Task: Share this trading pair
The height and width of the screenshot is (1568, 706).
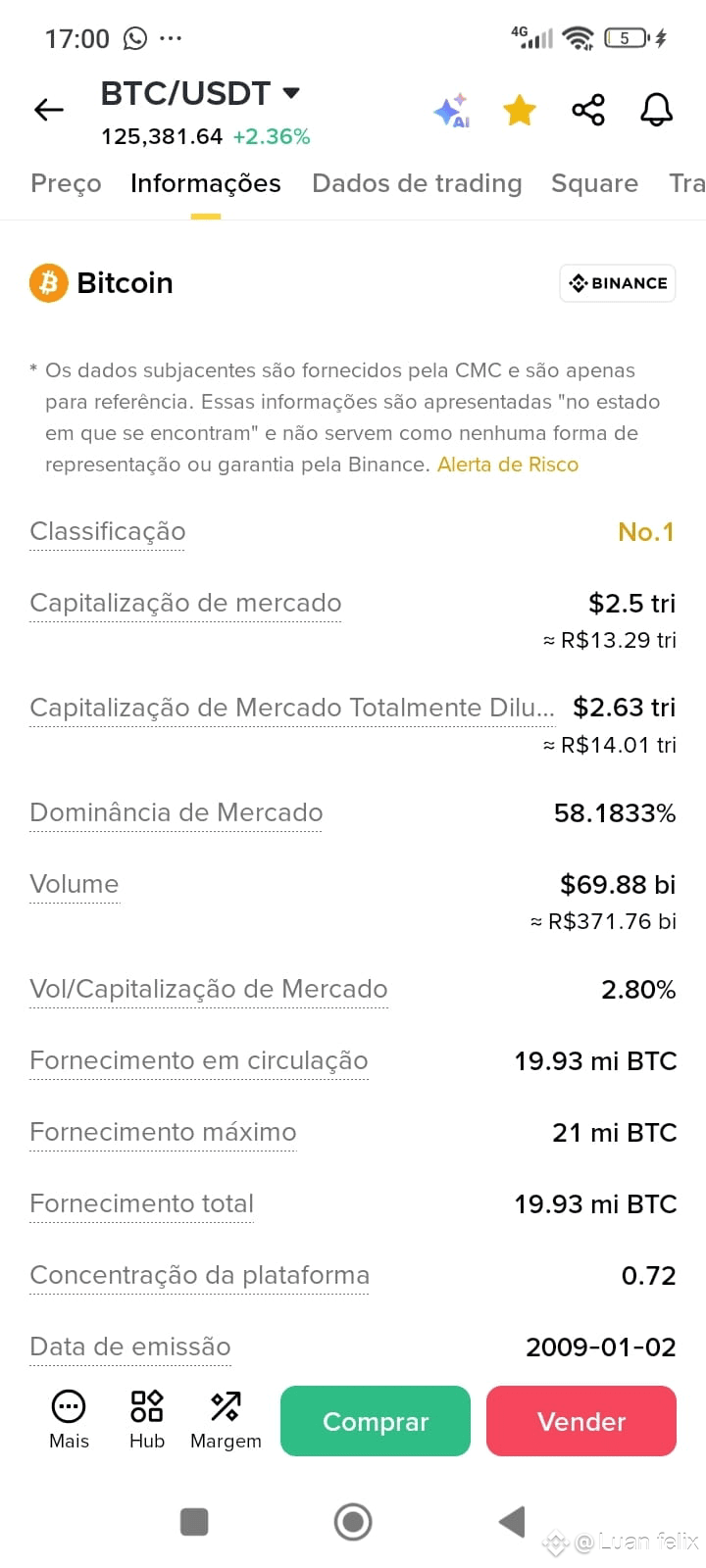Action: click(x=588, y=110)
